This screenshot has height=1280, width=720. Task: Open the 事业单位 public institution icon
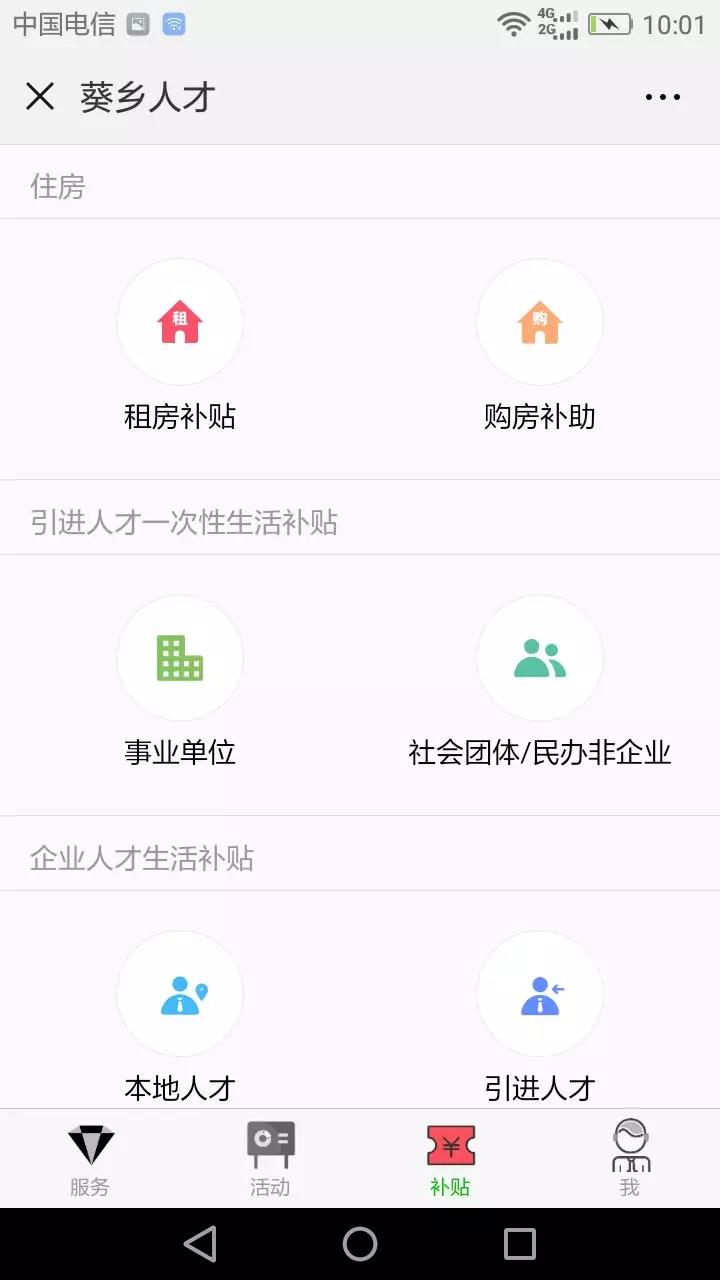click(x=180, y=658)
